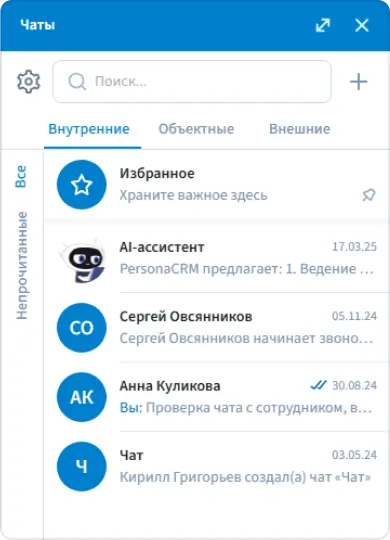
Task: Open chat with Анна Куликова
Action: 217,397
